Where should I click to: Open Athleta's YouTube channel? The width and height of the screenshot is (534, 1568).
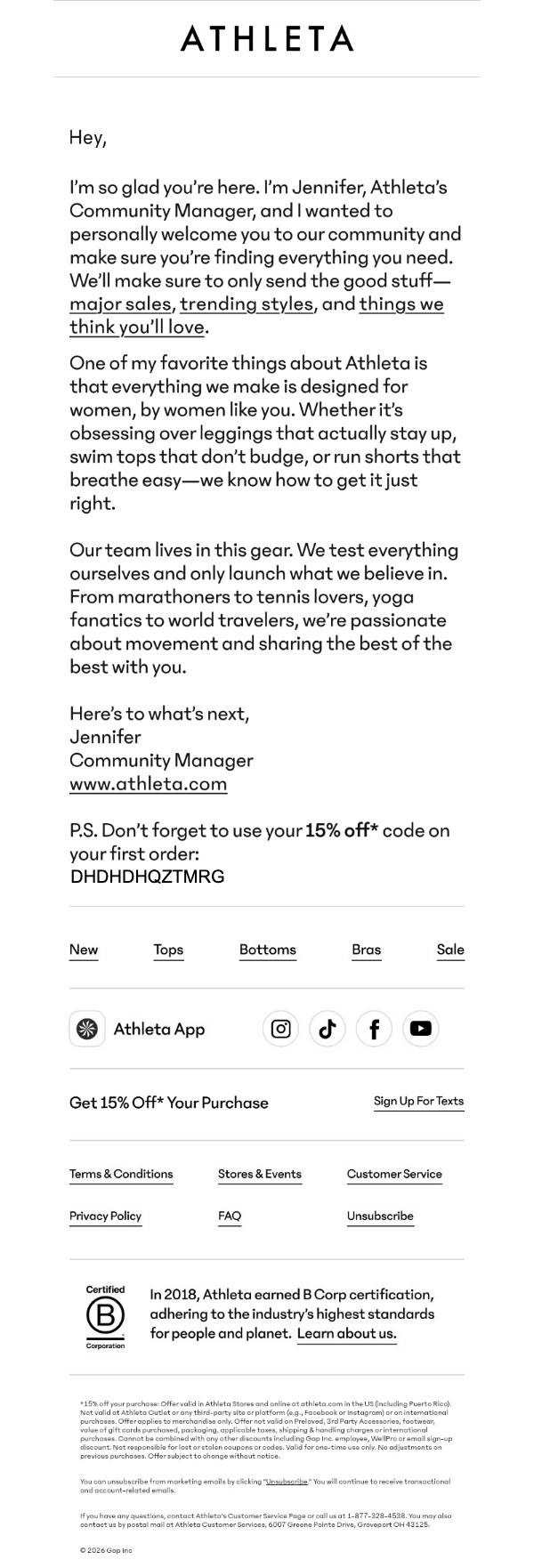(x=421, y=1029)
